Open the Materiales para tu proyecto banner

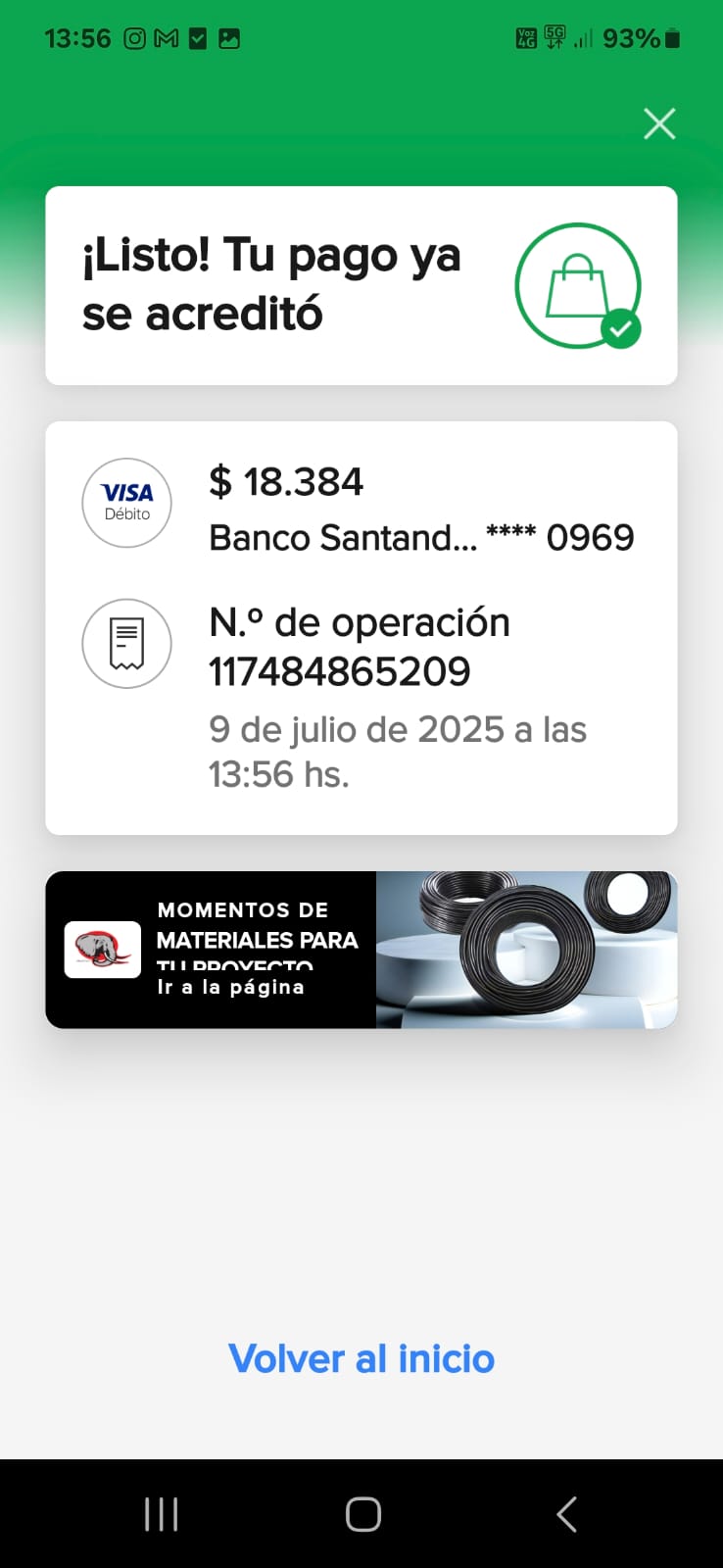point(361,950)
